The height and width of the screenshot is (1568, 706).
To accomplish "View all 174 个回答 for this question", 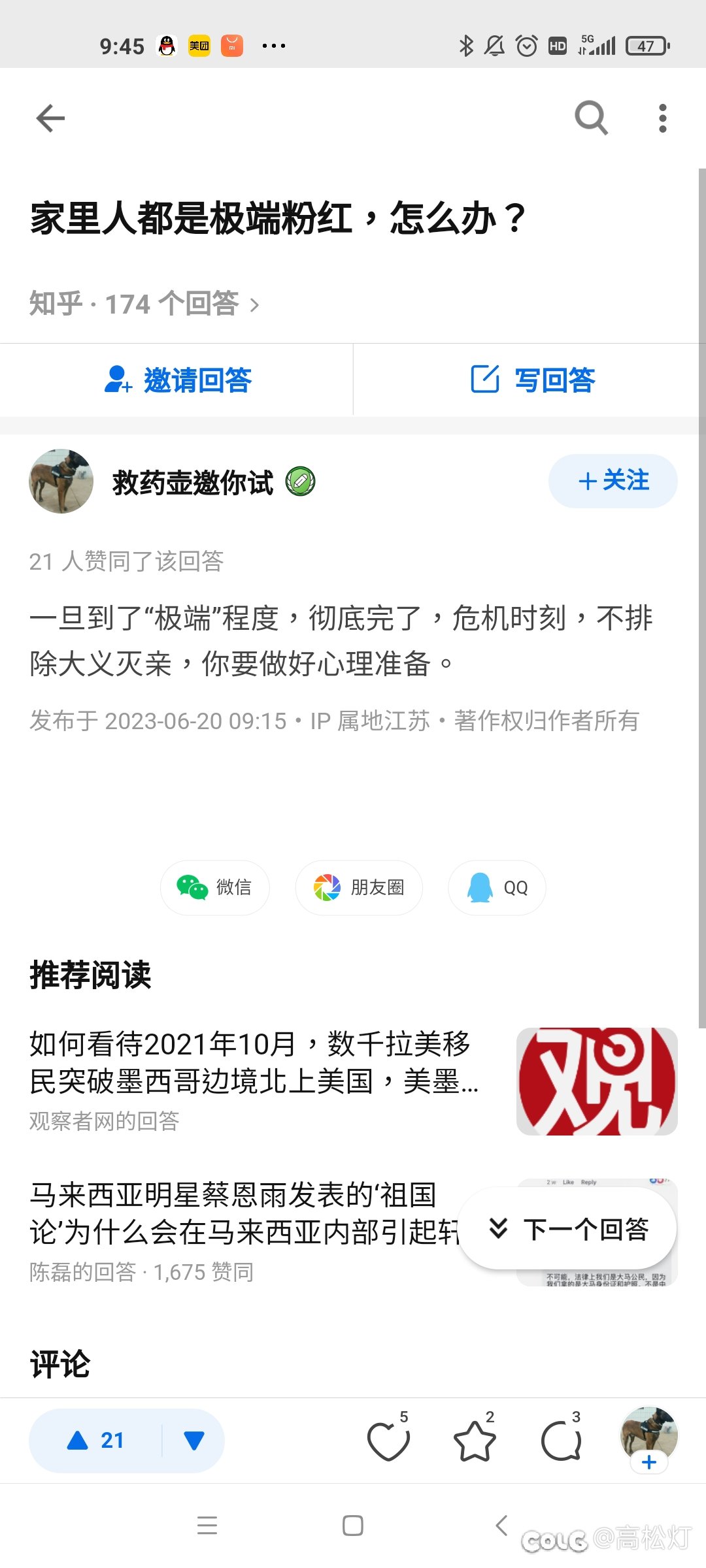I will 144,304.
